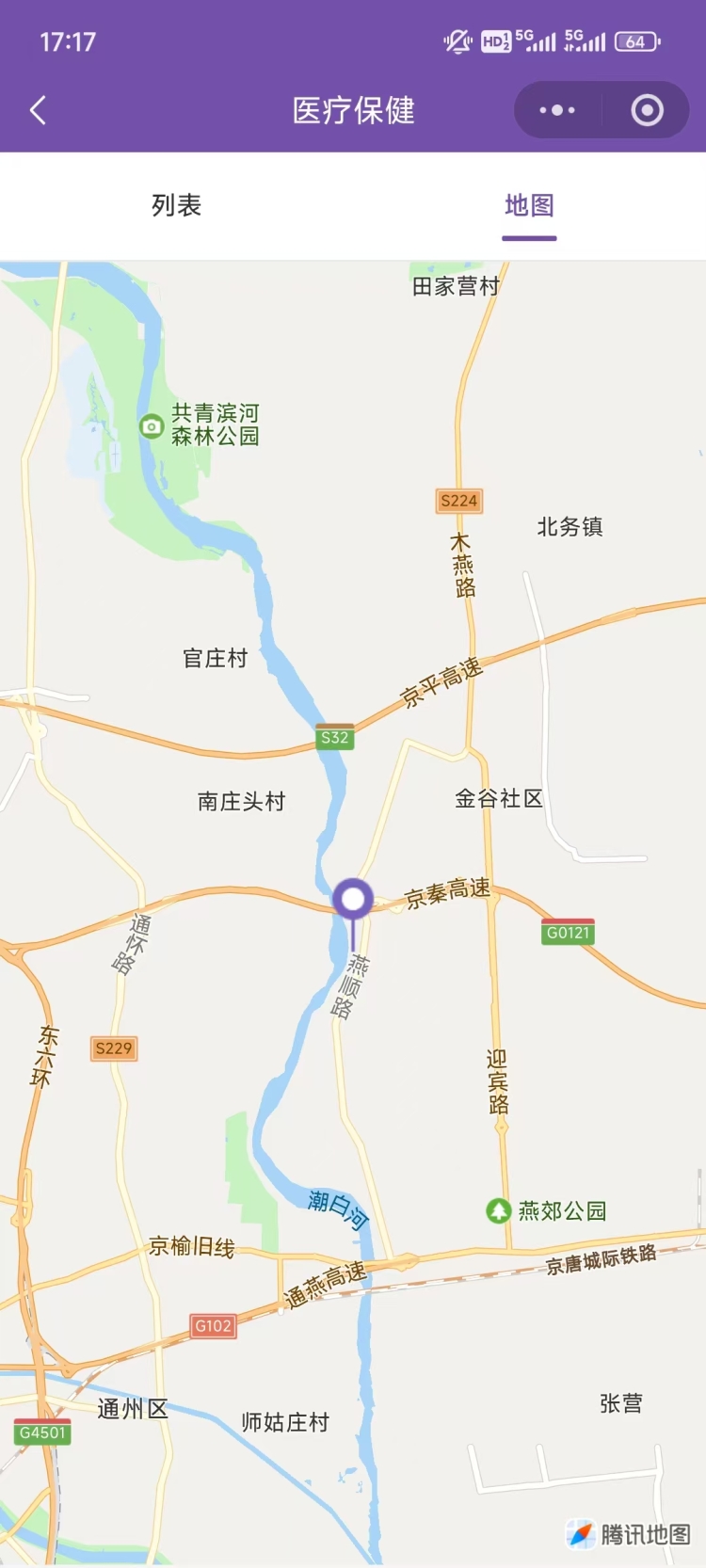Open the mini program more options menu
Viewport: 706px width, 1568px height.
tap(557, 110)
